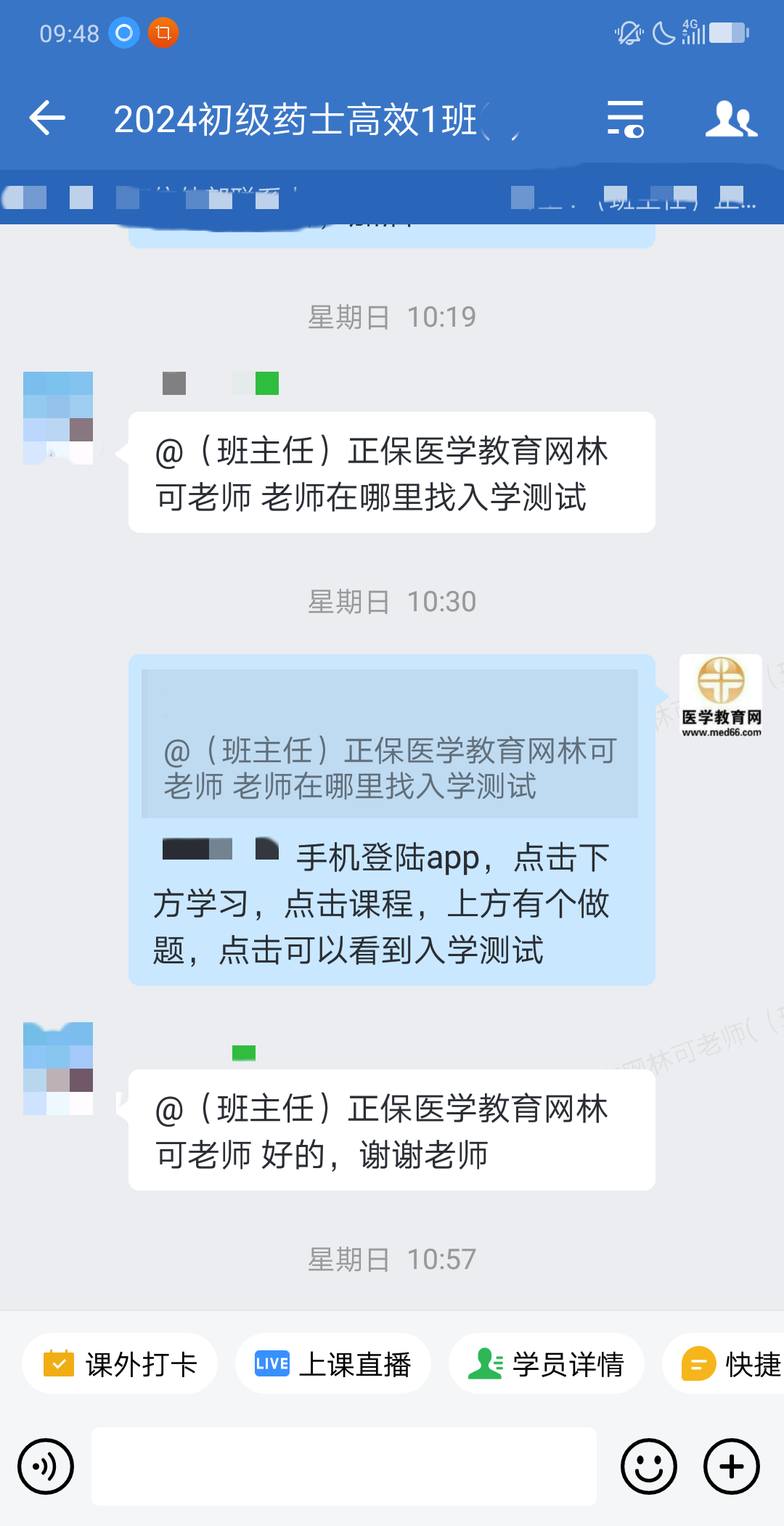Viewport: 784px width, 1526px height.
Task: Open the plus attachment menu
Action: coord(731,1466)
